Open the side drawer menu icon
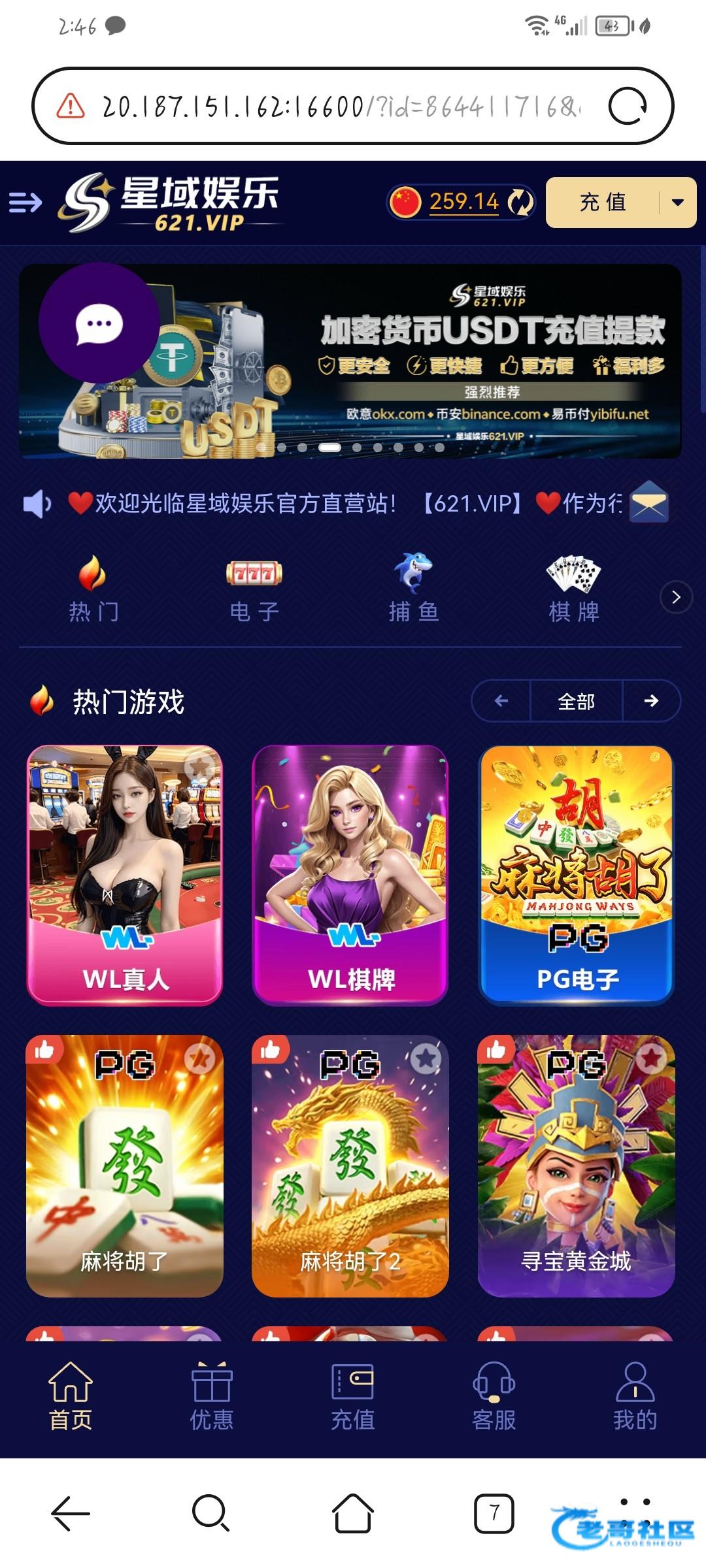 25,203
